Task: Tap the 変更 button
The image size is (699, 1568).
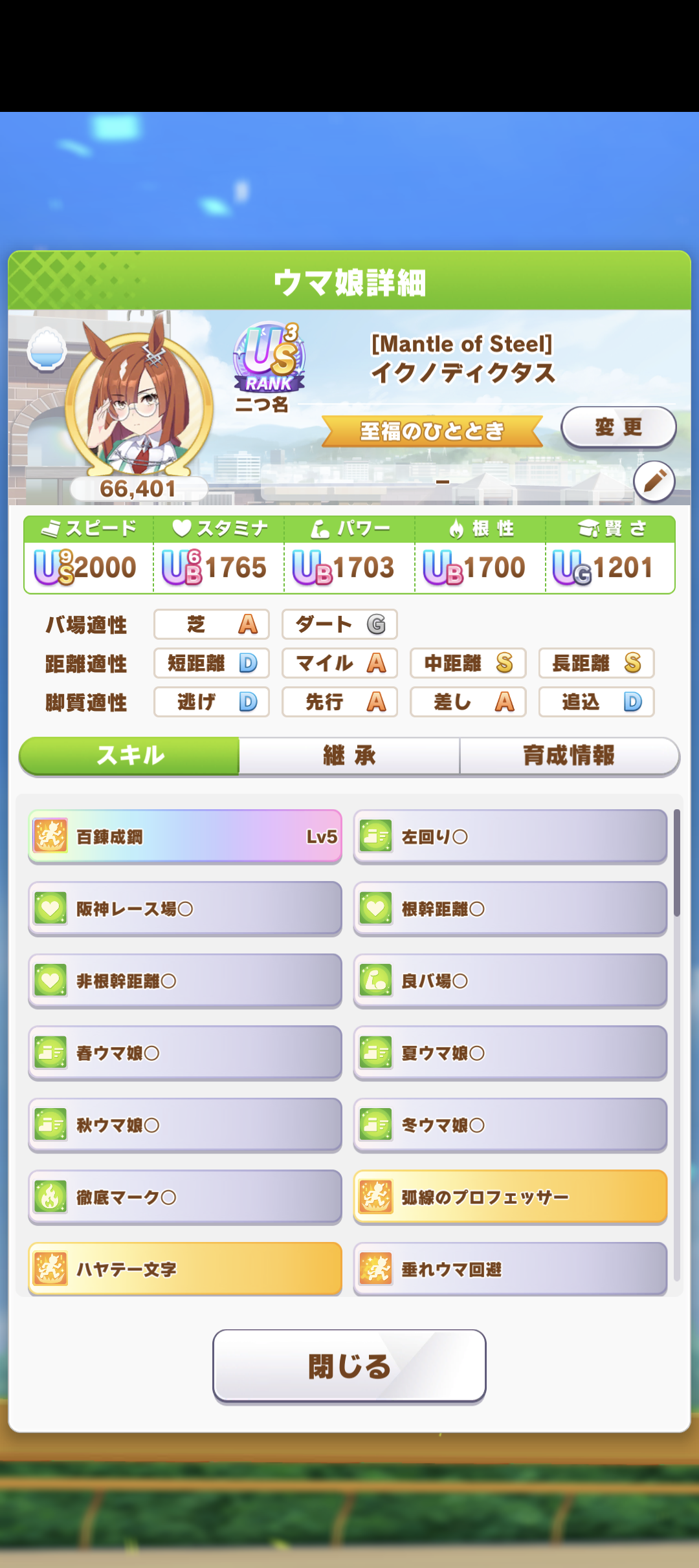Action: (x=618, y=427)
